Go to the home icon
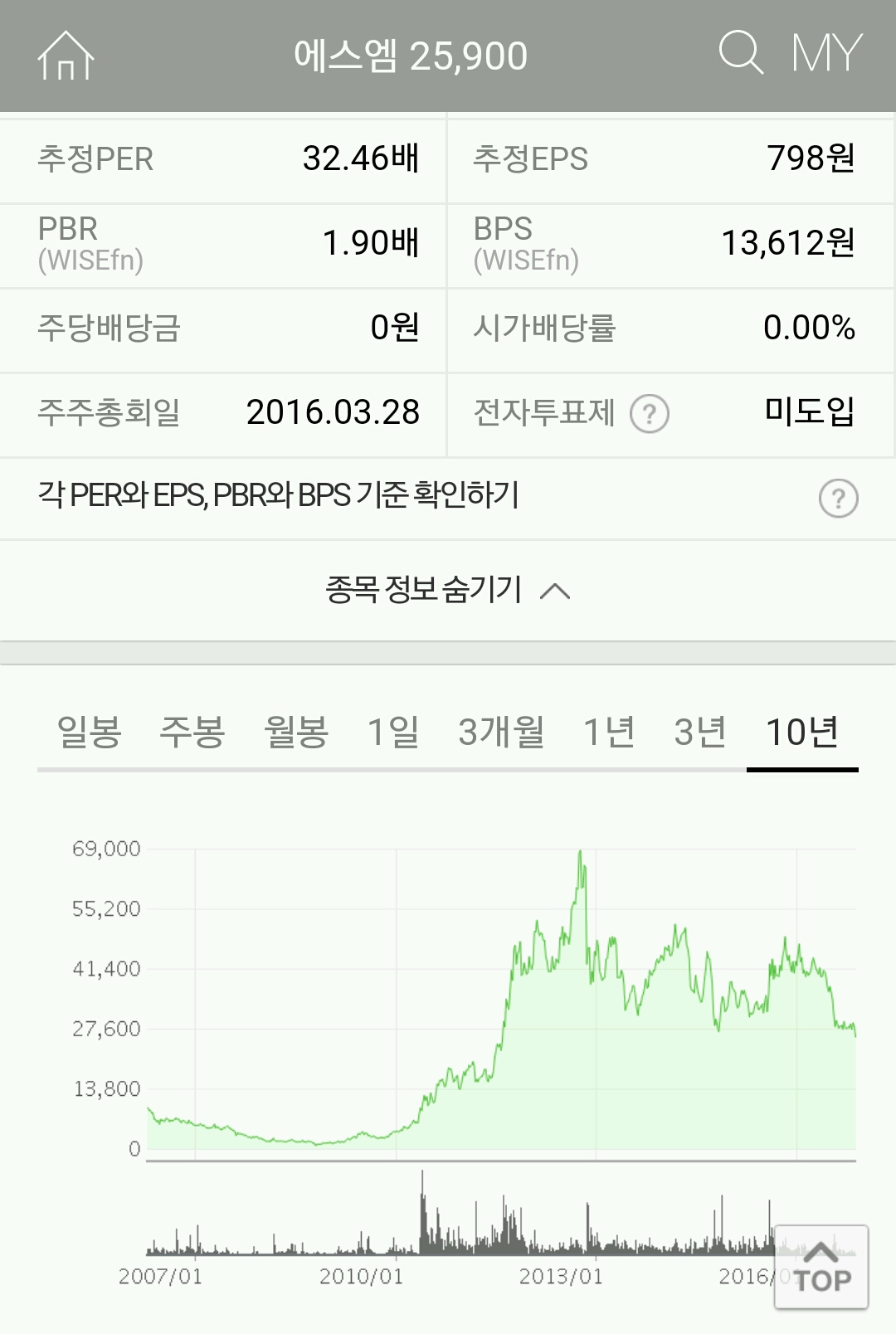 pos(66,56)
